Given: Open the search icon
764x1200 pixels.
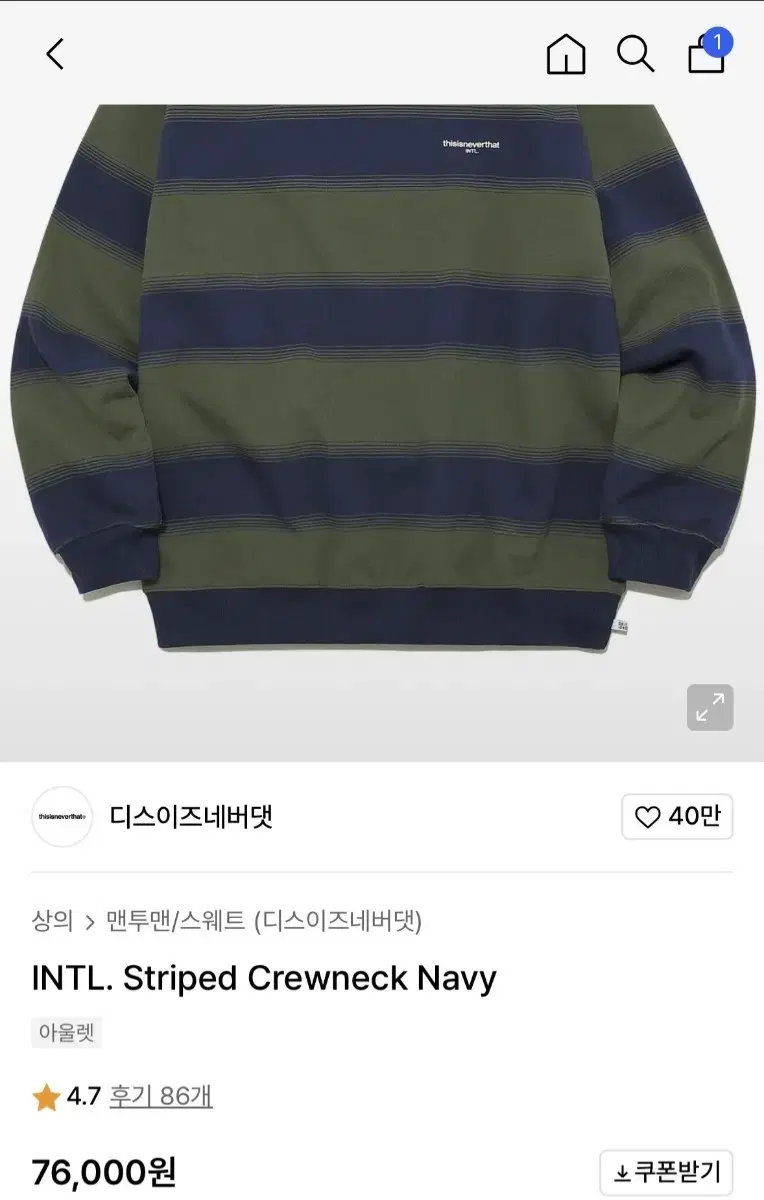Looking at the screenshot, I should [x=636, y=54].
